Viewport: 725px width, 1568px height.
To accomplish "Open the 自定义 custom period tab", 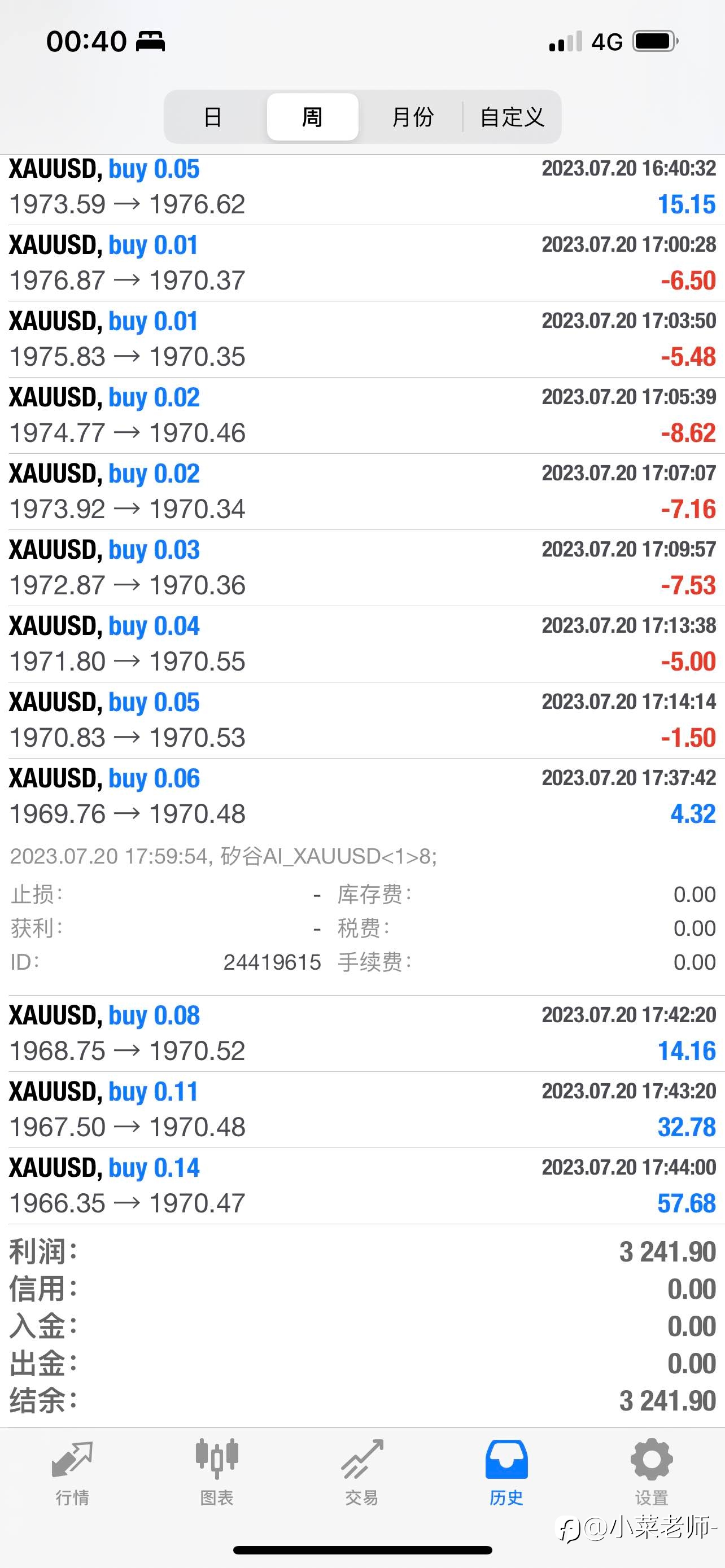I will point(512,117).
